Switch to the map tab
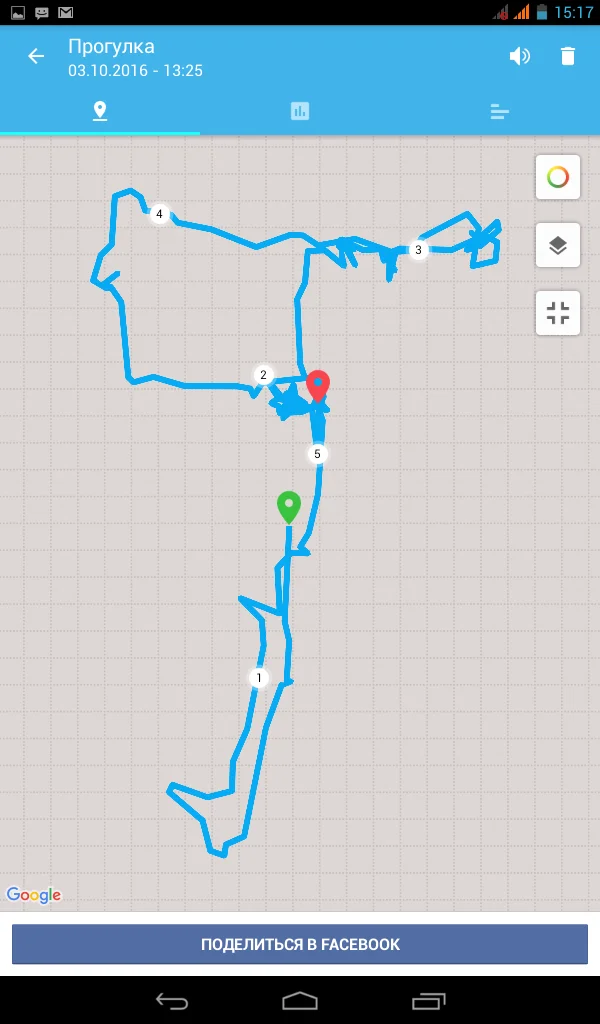This screenshot has width=600, height=1024. coord(100,111)
